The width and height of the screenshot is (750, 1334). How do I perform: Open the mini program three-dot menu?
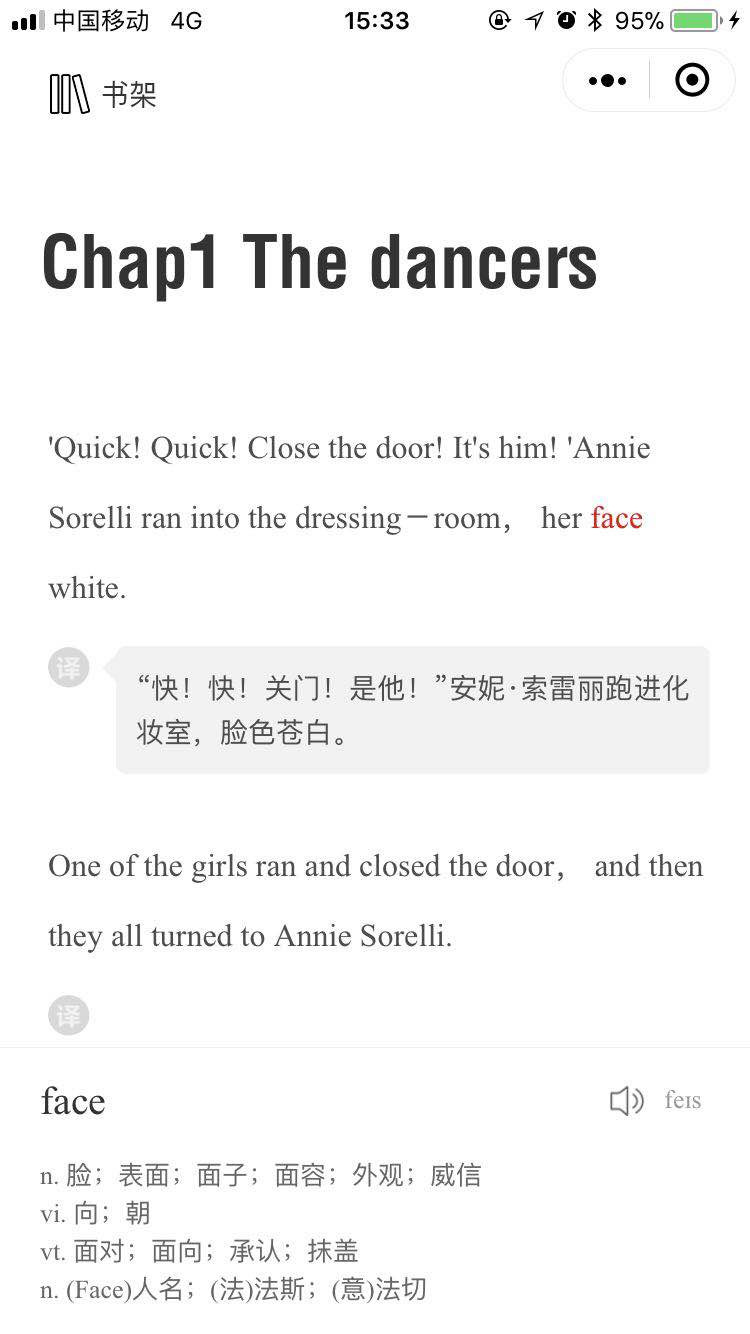coord(607,81)
